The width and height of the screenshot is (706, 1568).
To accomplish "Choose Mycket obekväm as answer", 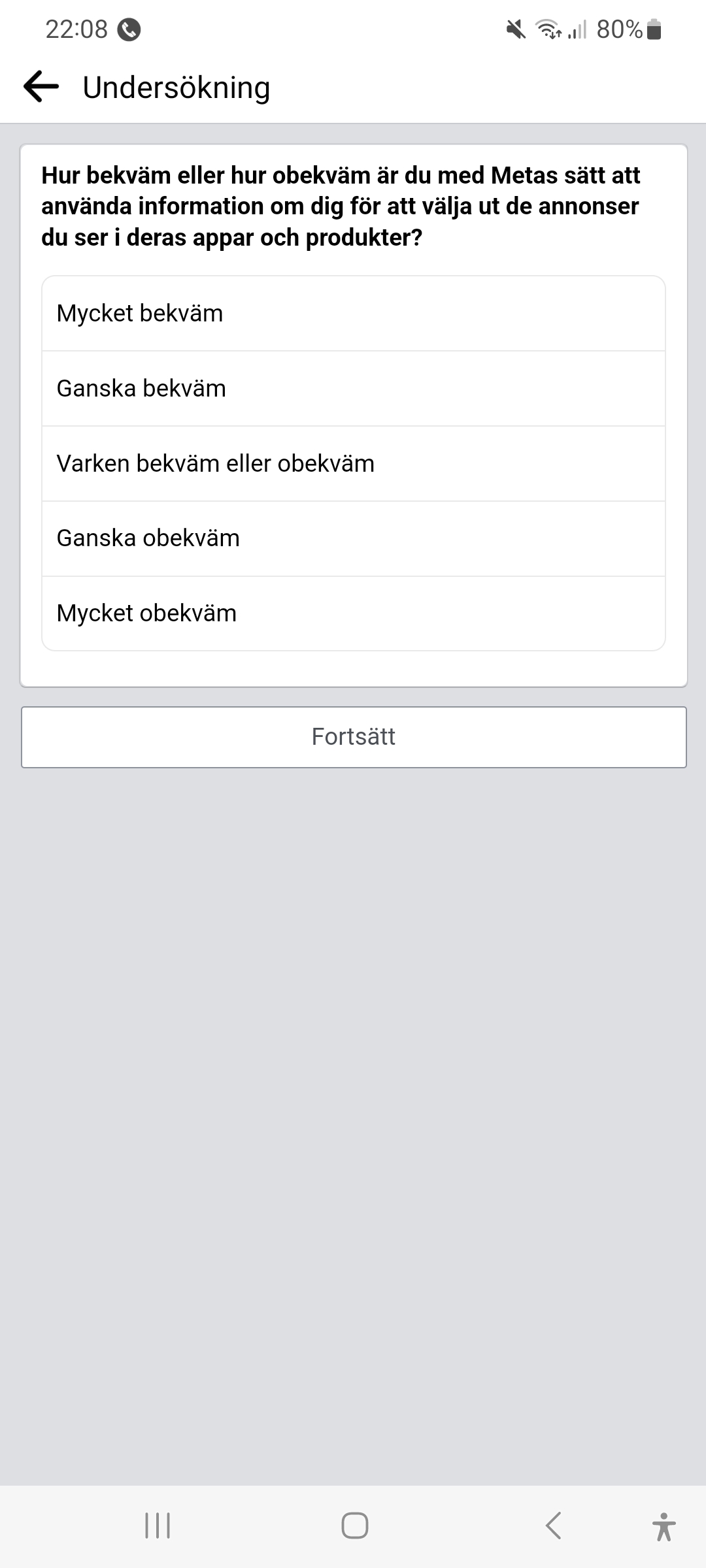I will point(353,613).
